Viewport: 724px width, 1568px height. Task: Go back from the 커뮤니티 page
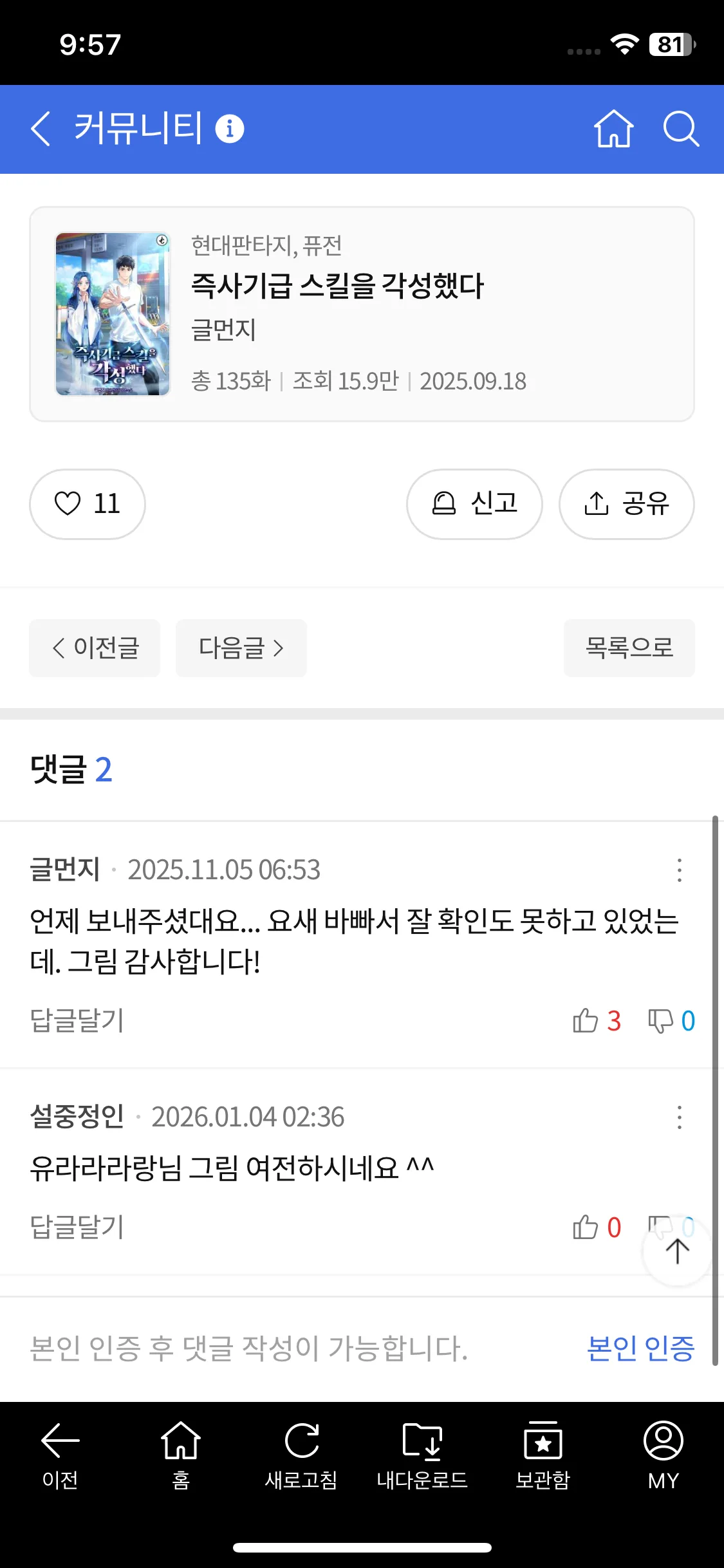pyautogui.click(x=41, y=128)
